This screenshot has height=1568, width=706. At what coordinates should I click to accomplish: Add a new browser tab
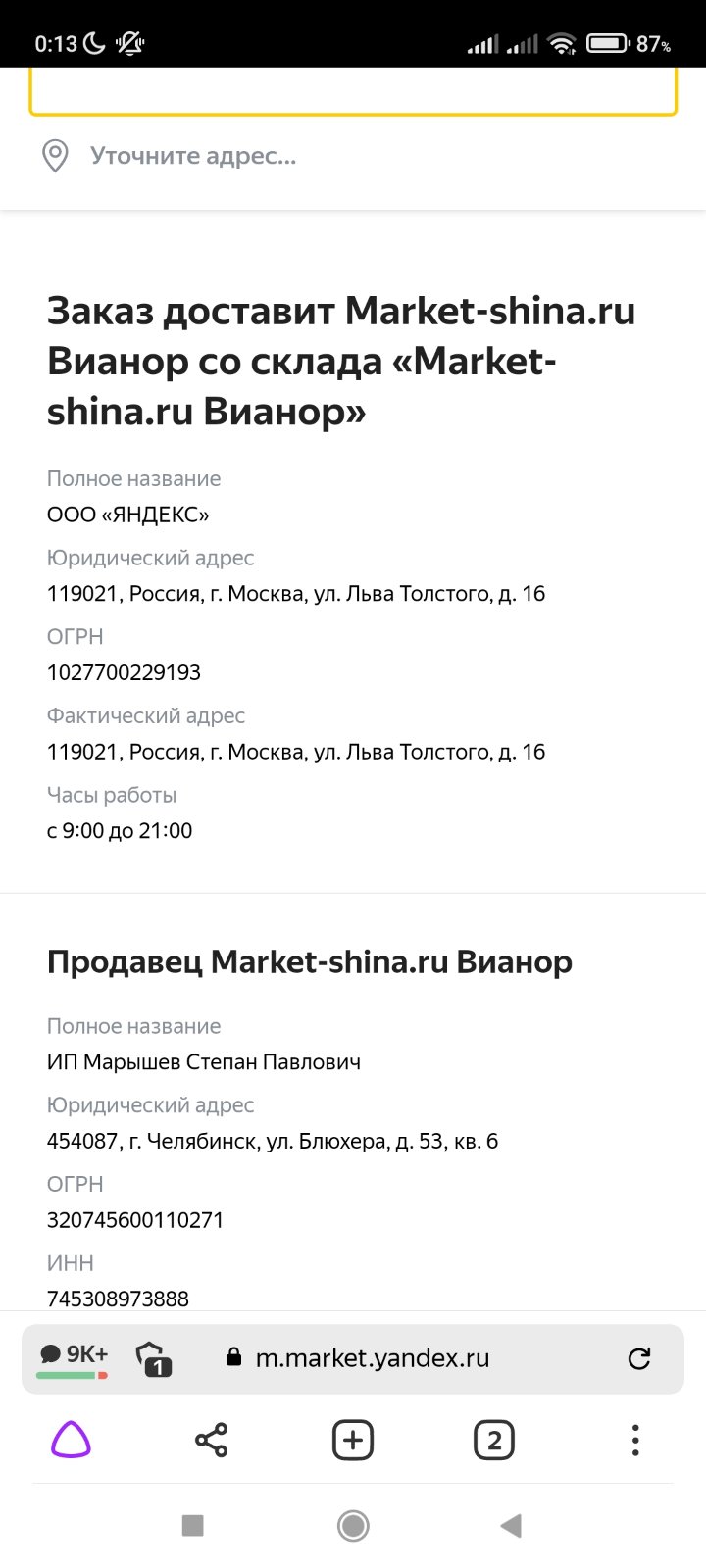[353, 1440]
